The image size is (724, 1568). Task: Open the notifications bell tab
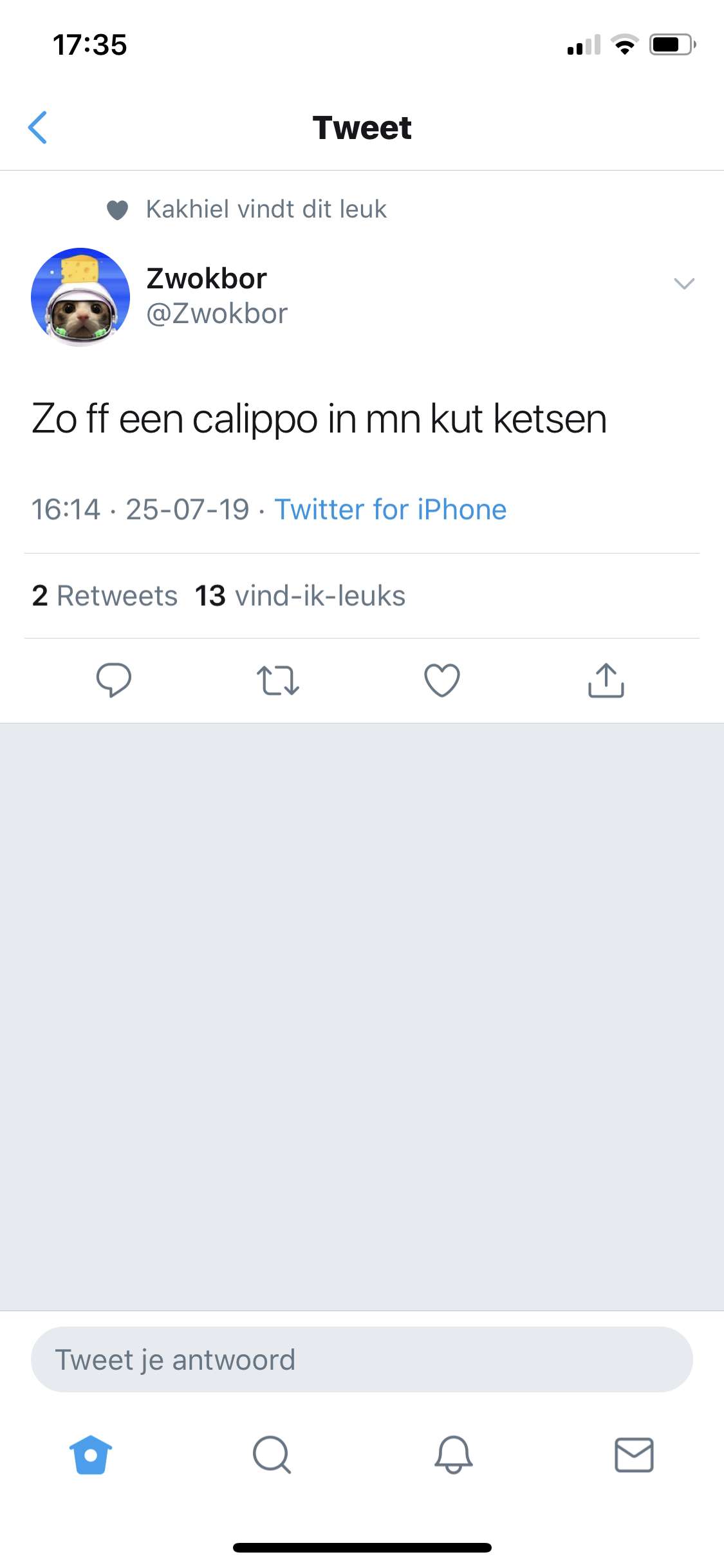point(453,1454)
